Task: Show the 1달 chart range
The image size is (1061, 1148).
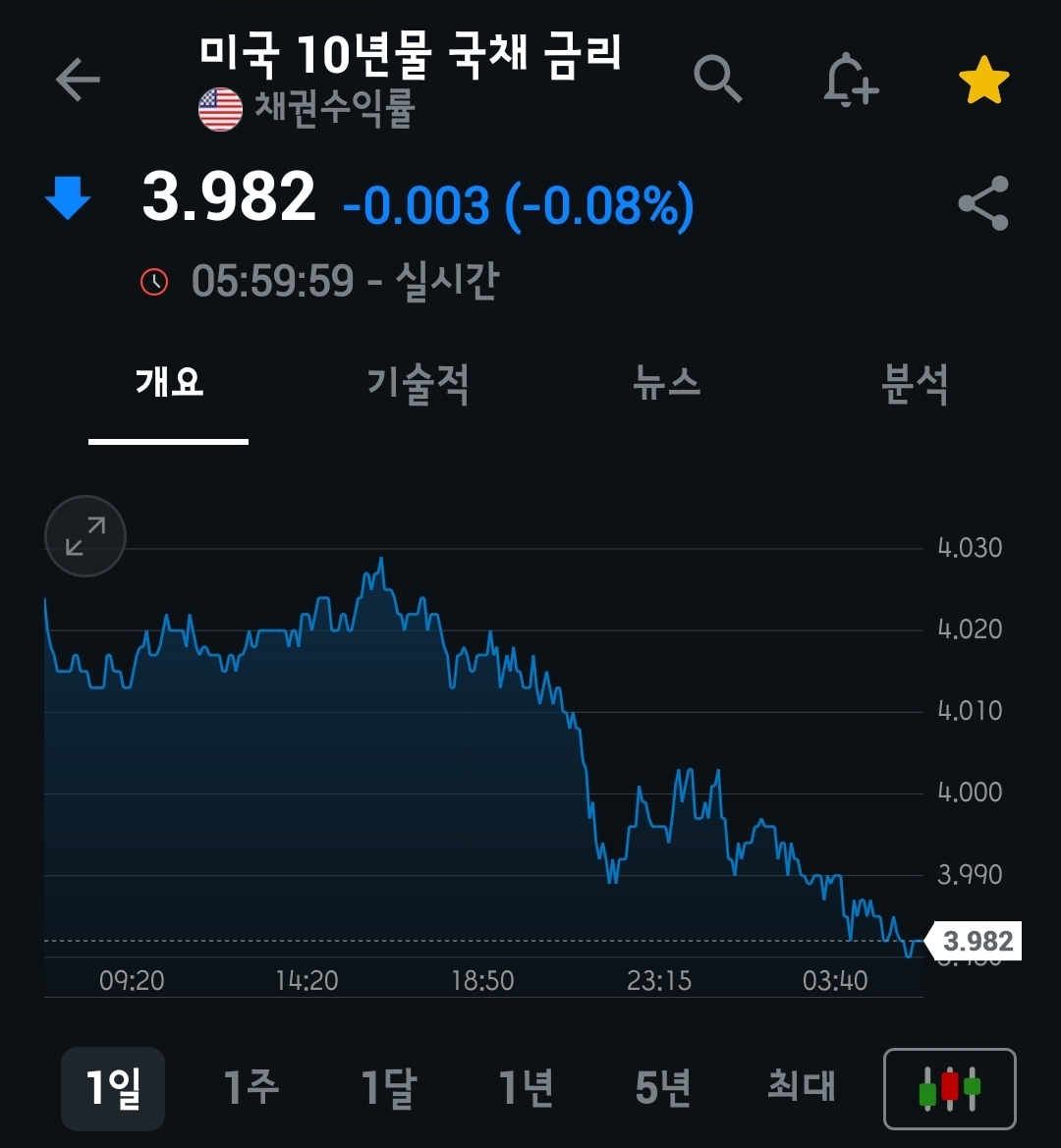Action: click(389, 1088)
